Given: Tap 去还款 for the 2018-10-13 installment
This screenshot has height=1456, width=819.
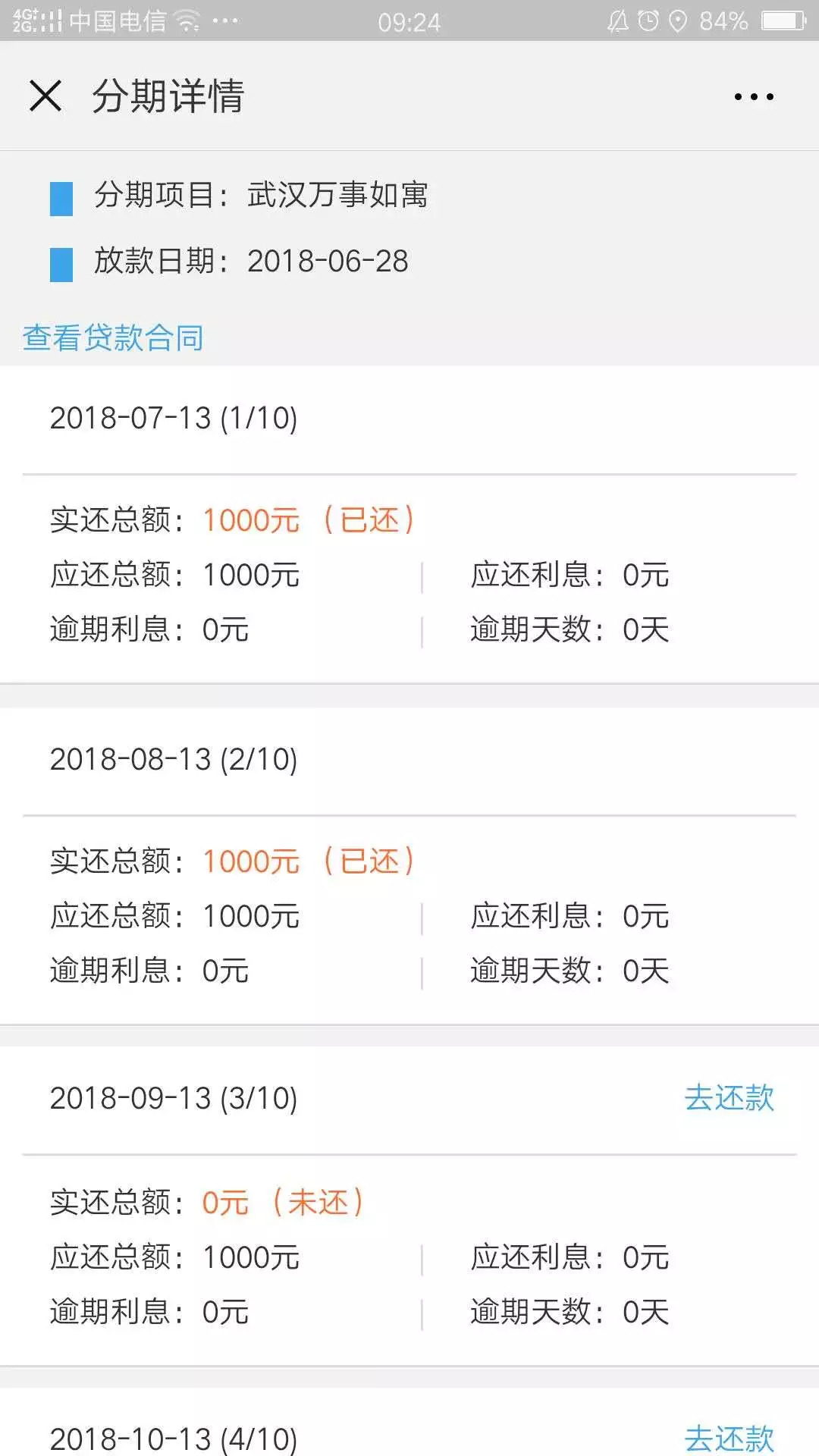Looking at the screenshot, I should 729,1438.
